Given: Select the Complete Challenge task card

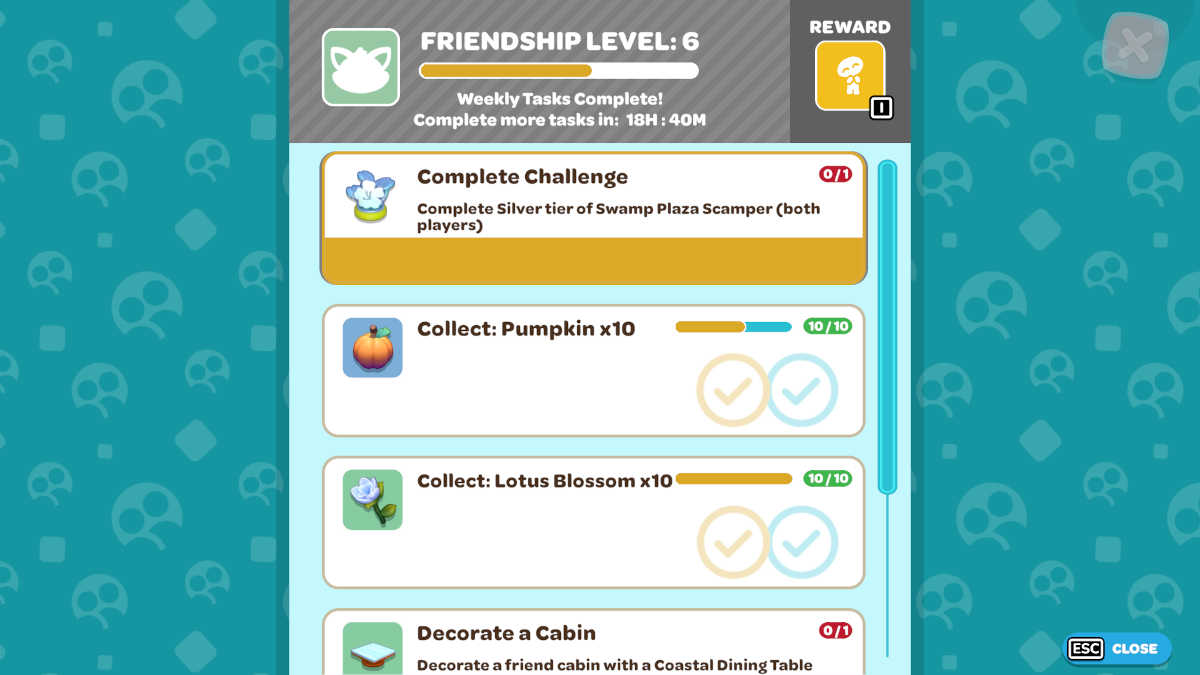Looking at the screenshot, I should coord(593,218).
